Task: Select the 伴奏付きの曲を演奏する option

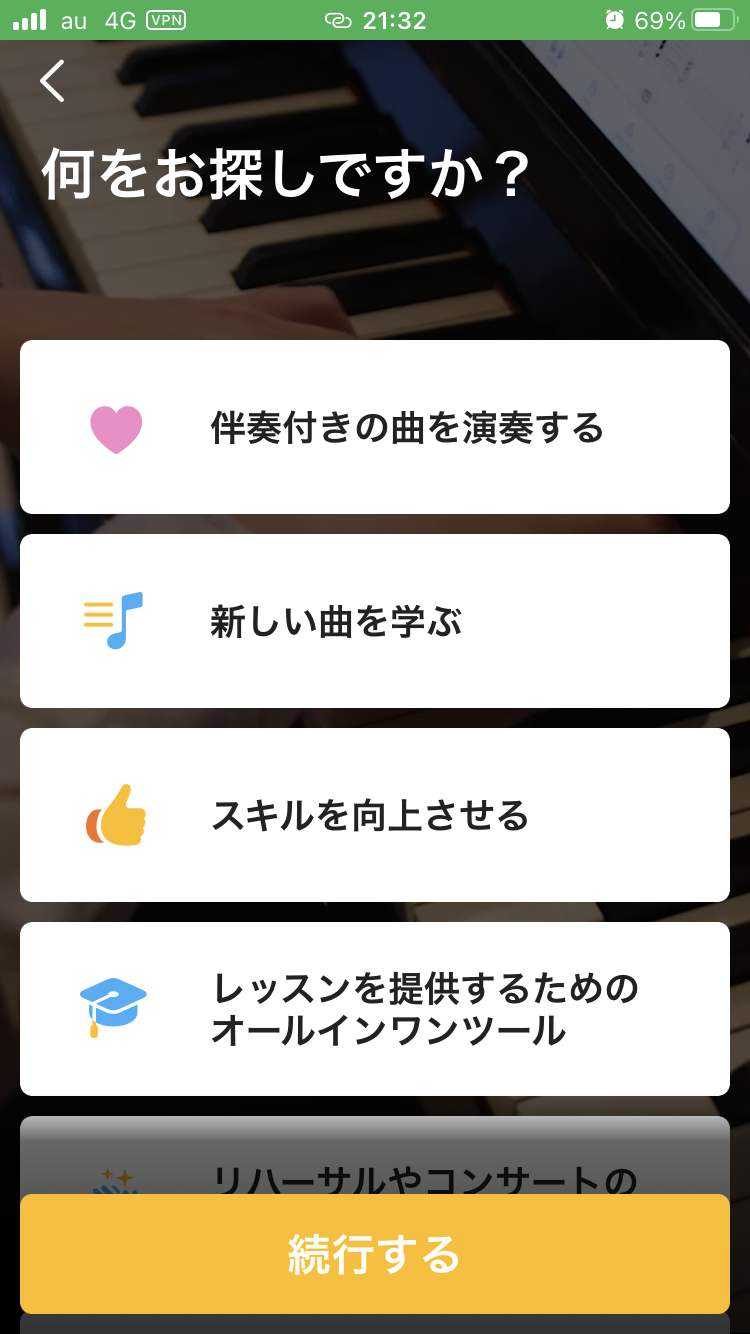Action: pyautogui.click(x=375, y=426)
